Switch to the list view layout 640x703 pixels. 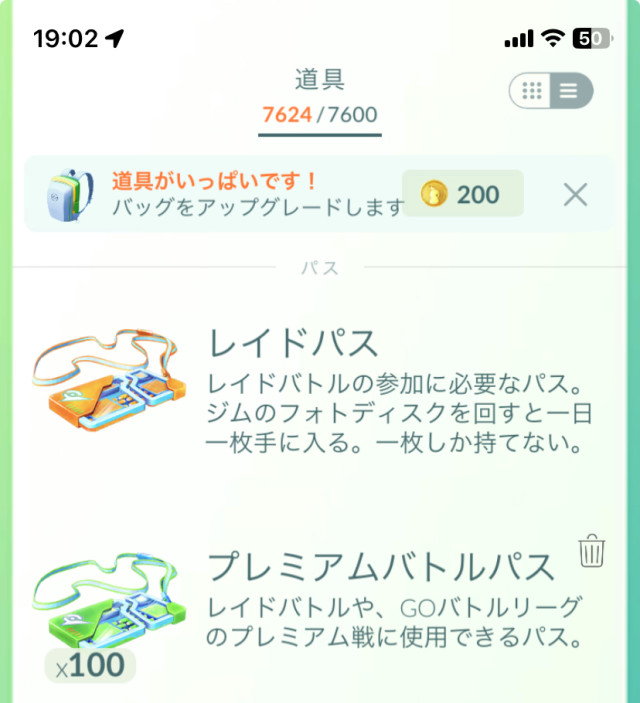(569, 92)
